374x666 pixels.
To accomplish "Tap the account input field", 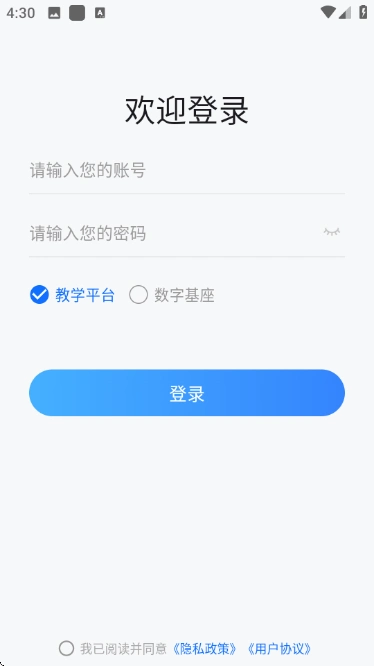I will [x=187, y=171].
